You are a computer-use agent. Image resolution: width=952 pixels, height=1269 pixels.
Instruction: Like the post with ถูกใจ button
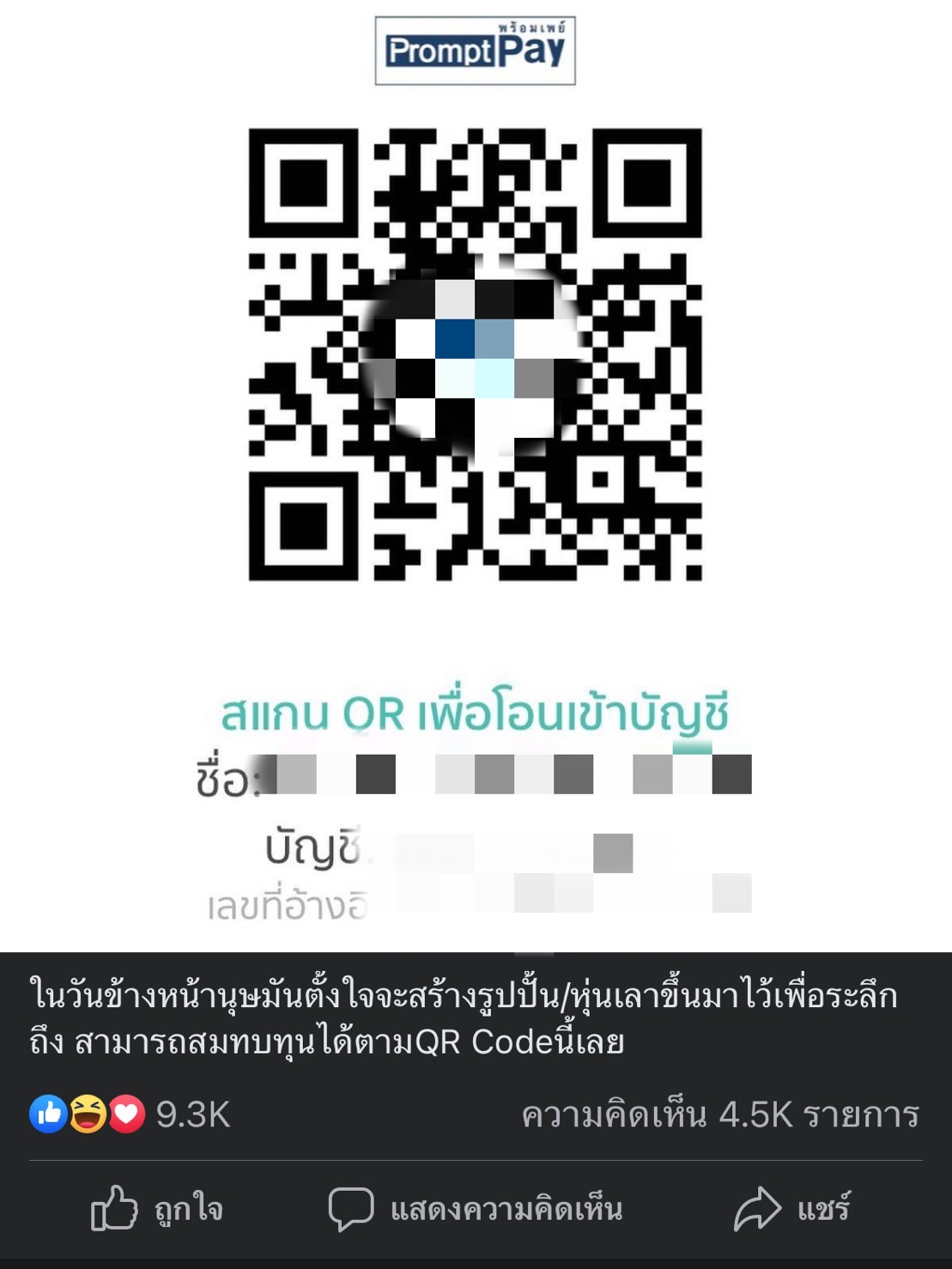(157, 1209)
